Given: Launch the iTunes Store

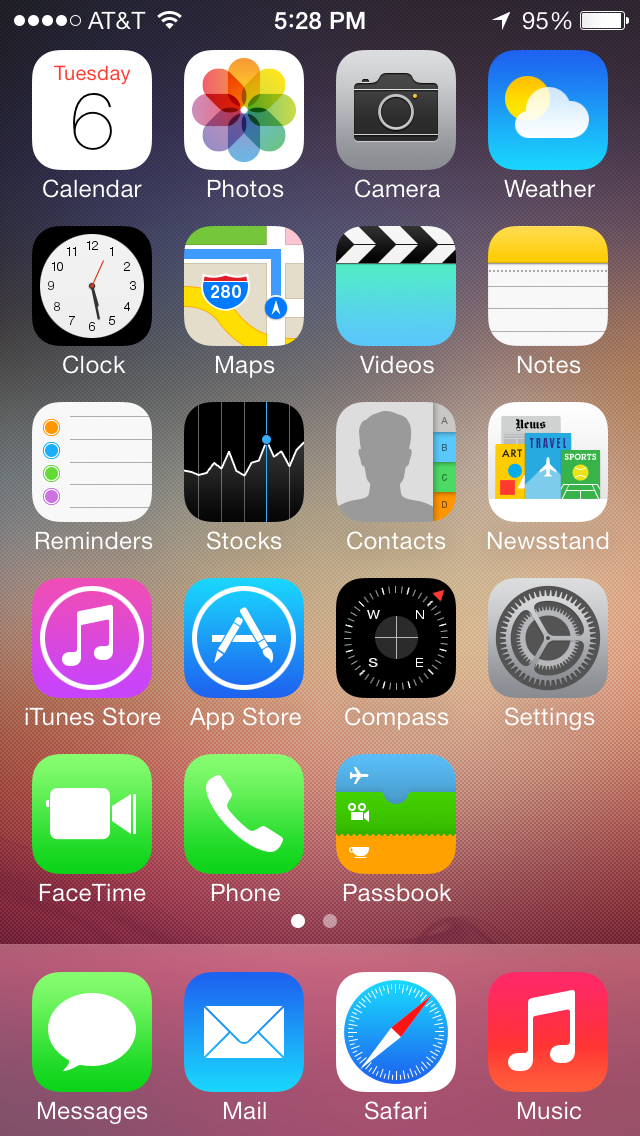Looking at the screenshot, I should pyautogui.click(x=92, y=638).
